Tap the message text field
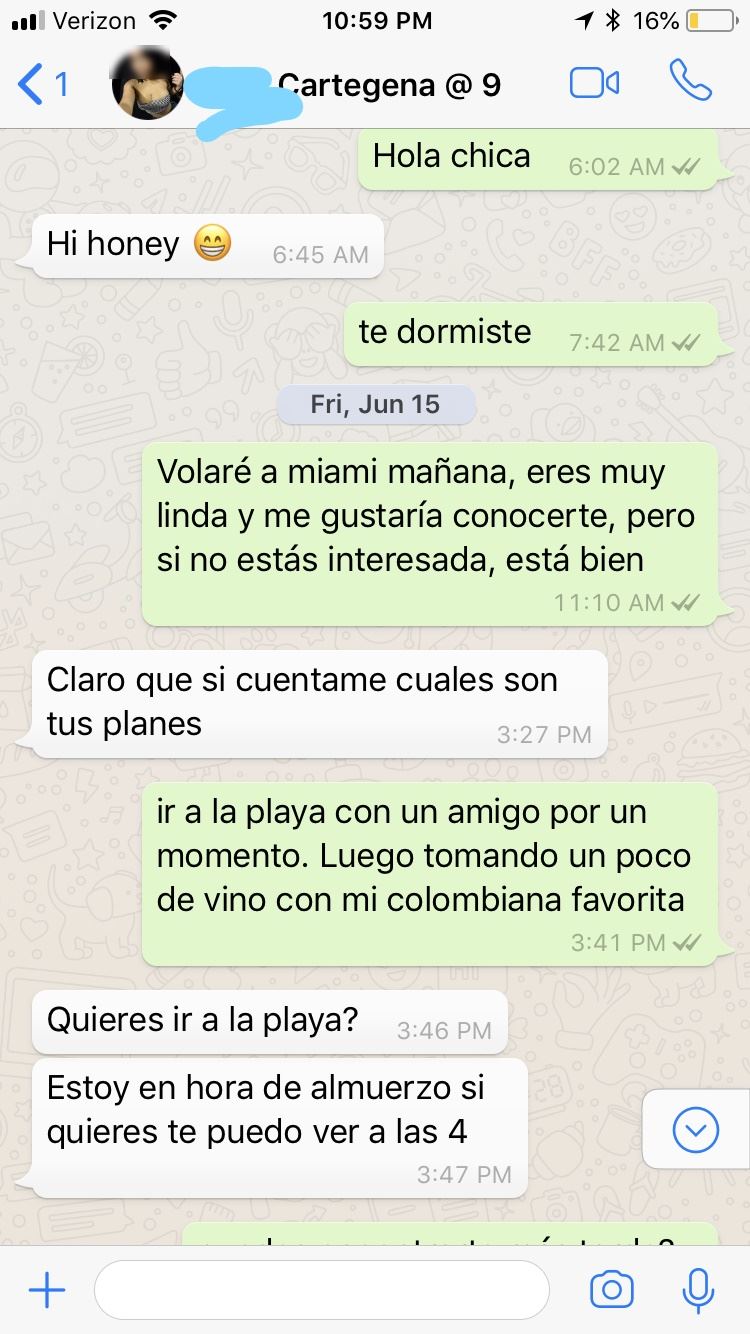Image resolution: width=750 pixels, height=1334 pixels. click(x=321, y=1291)
